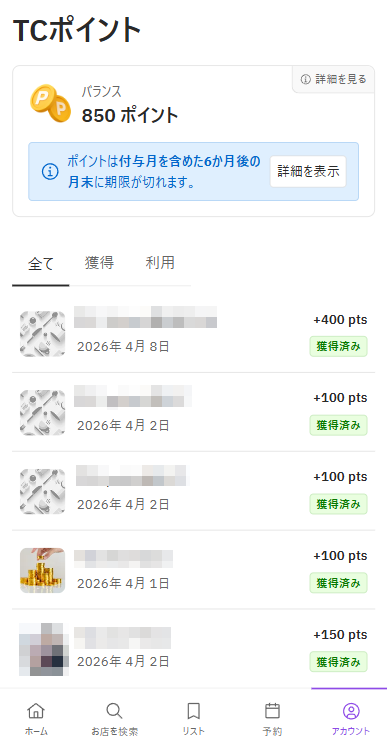Switch to the 利用 tab
387x748 pixels.
click(x=160, y=263)
